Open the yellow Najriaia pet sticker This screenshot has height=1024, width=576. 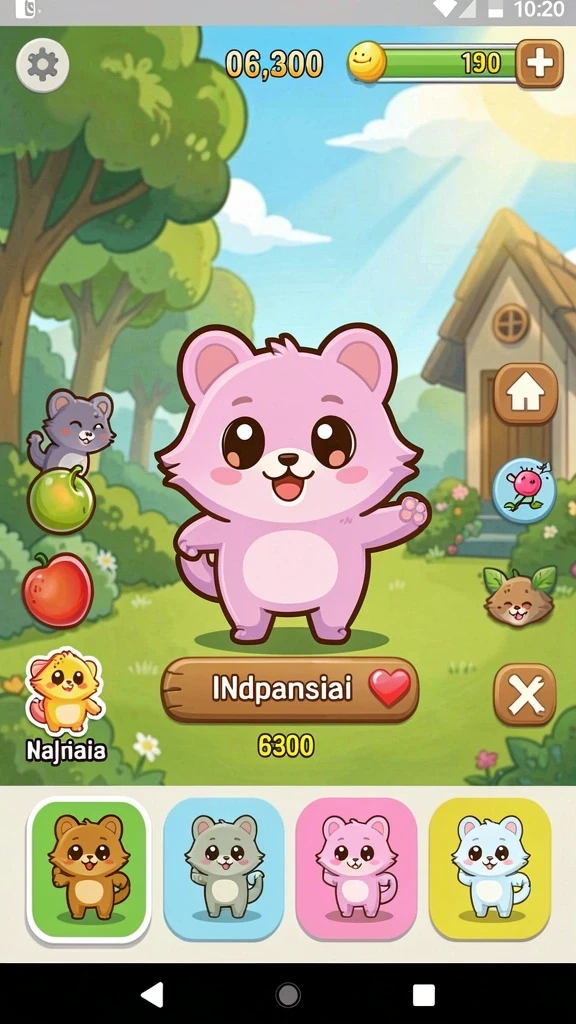65,705
